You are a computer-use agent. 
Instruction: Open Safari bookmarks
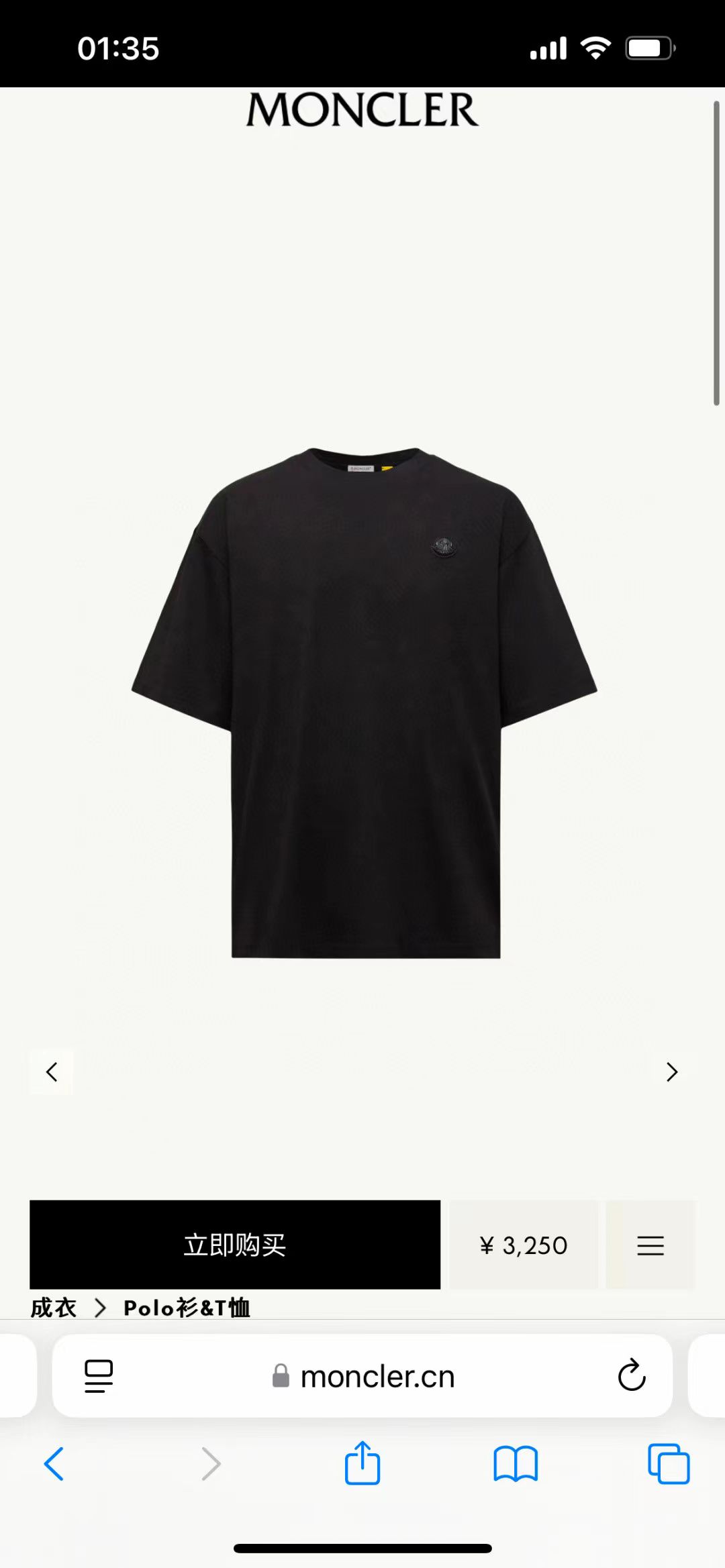(x=516, y=1463)
